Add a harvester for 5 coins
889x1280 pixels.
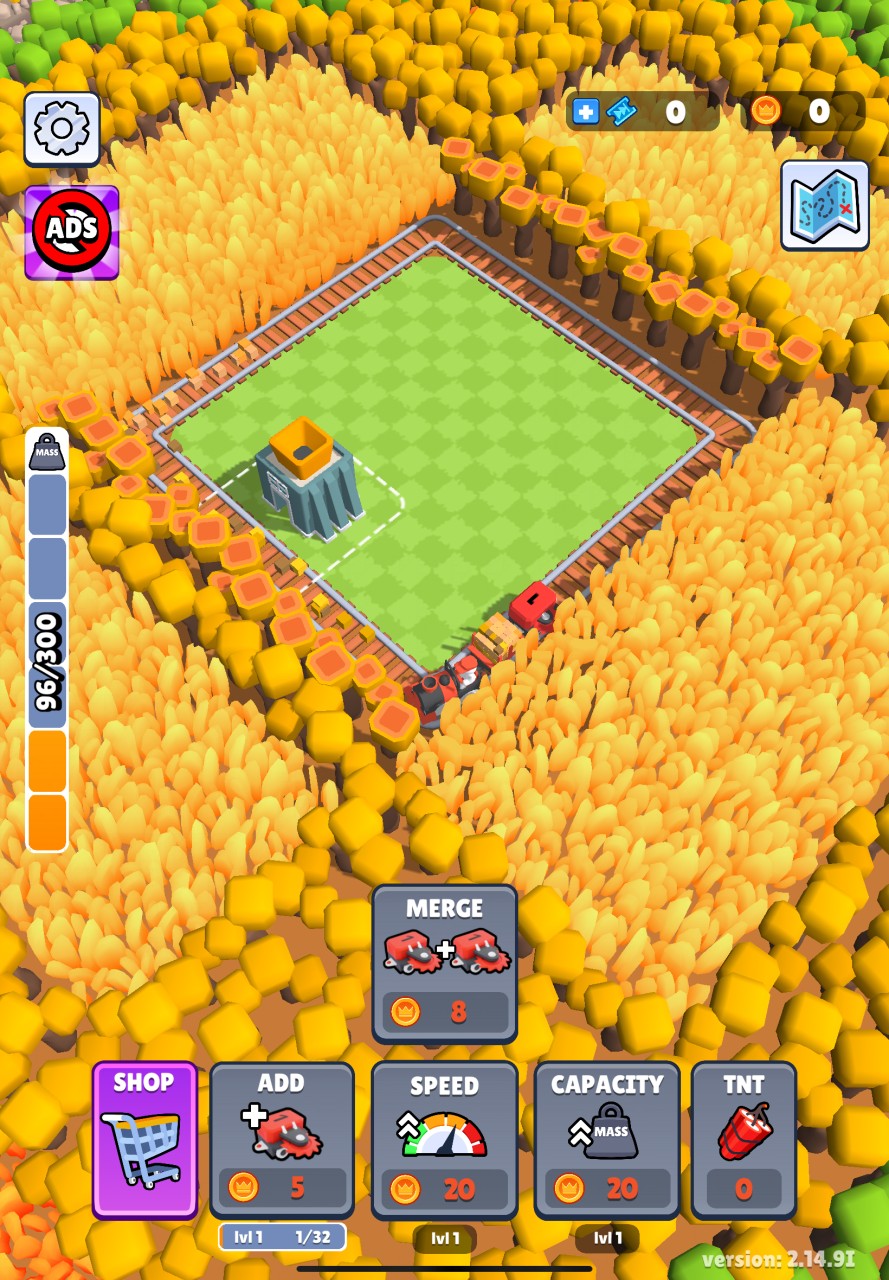tap(282, 1140)
